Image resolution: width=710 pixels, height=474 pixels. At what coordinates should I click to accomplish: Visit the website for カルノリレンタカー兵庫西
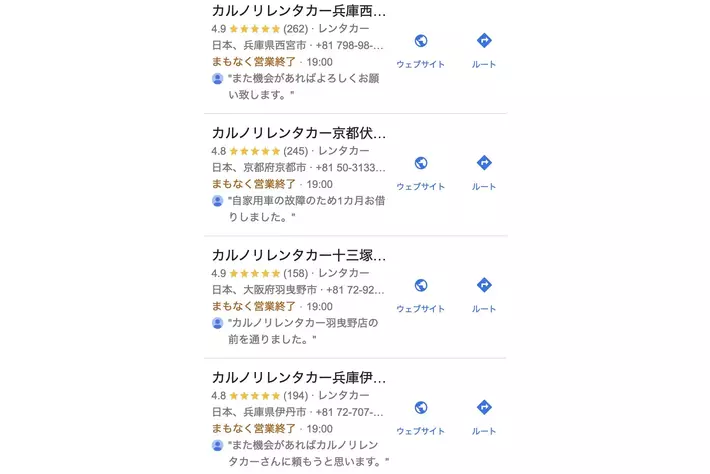coord(421,49)
